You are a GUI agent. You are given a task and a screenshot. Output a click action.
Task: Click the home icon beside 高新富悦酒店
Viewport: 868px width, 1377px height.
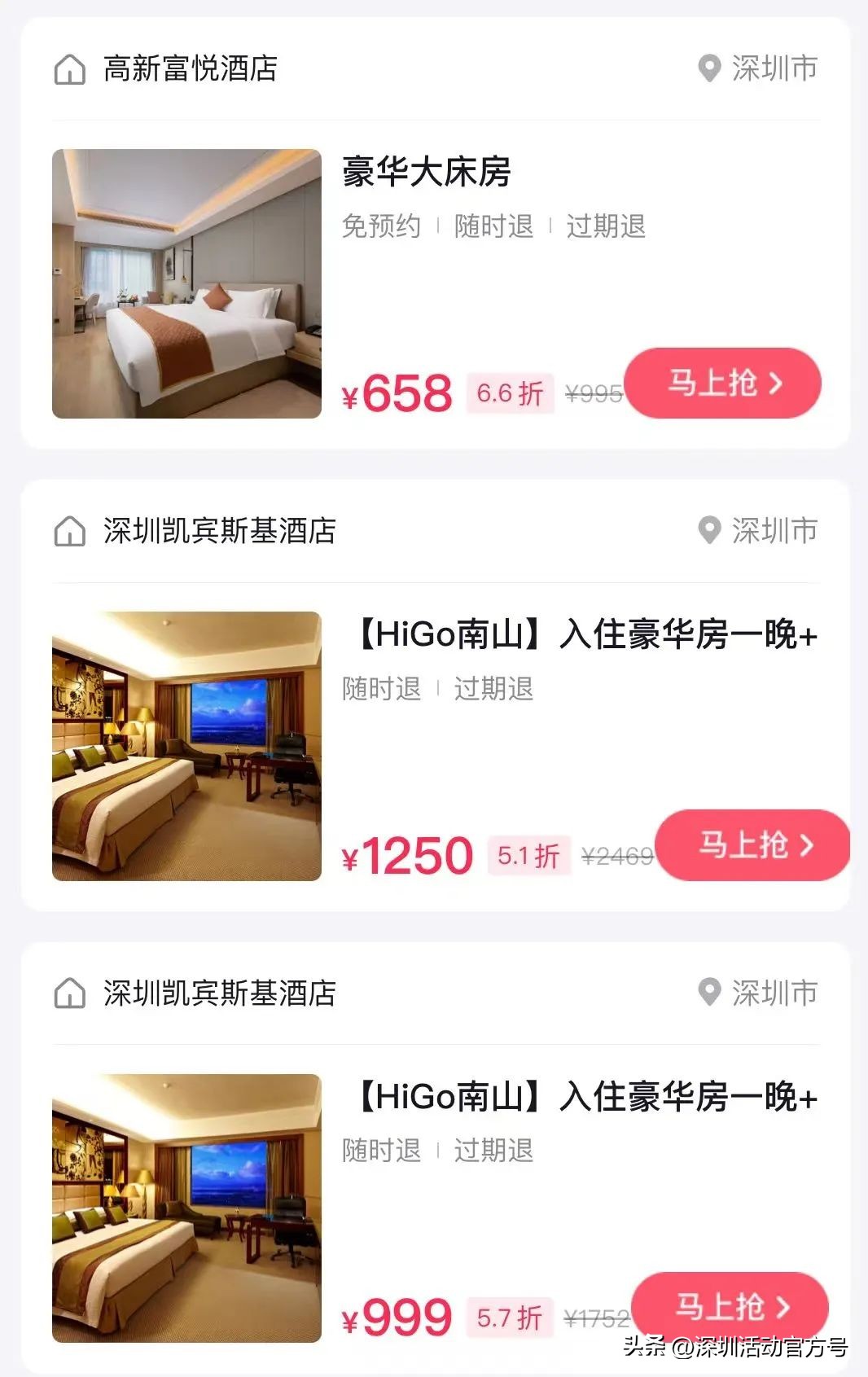point(72,70)
